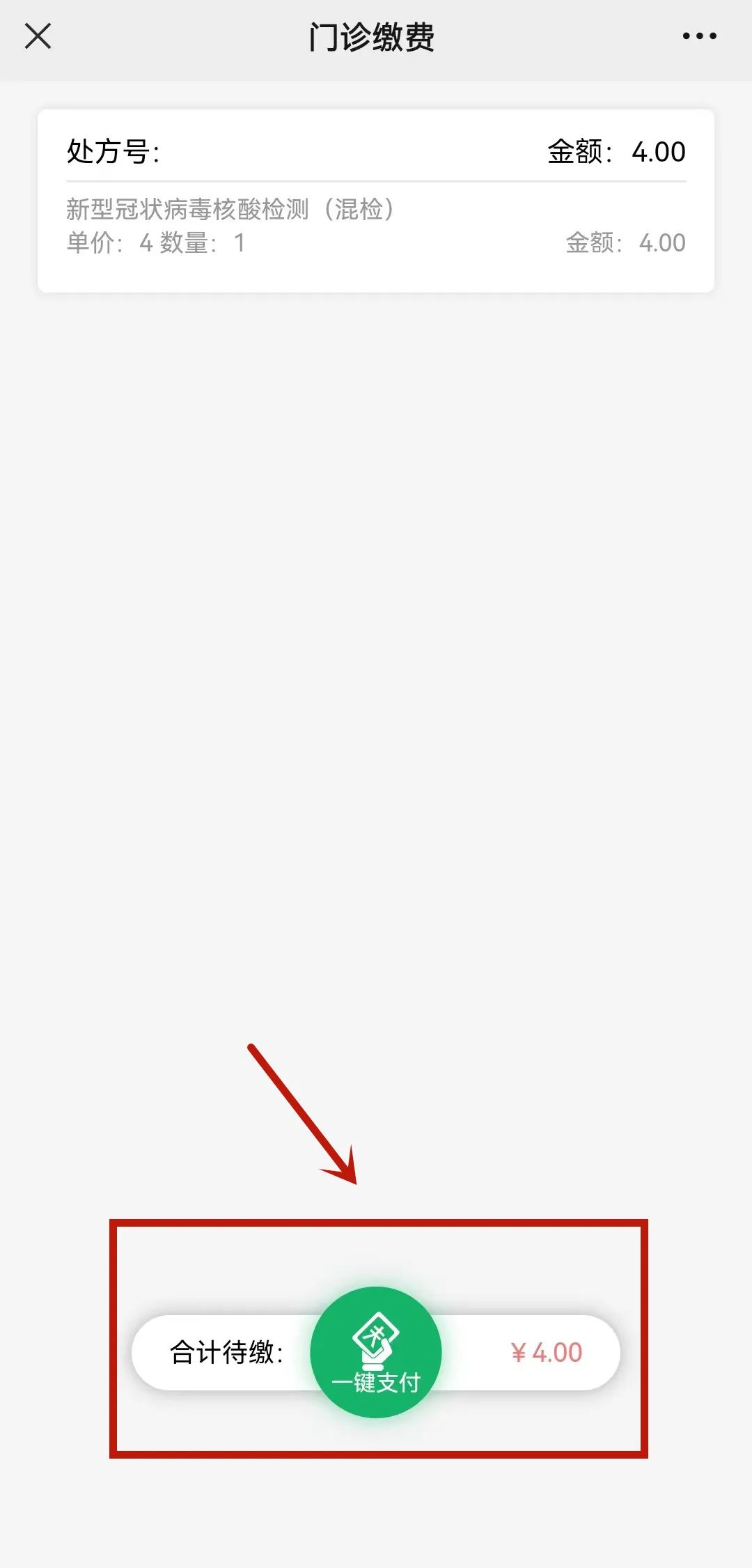Tap the green 一键支付 button
The image size is (752, 1568).
376,1351
